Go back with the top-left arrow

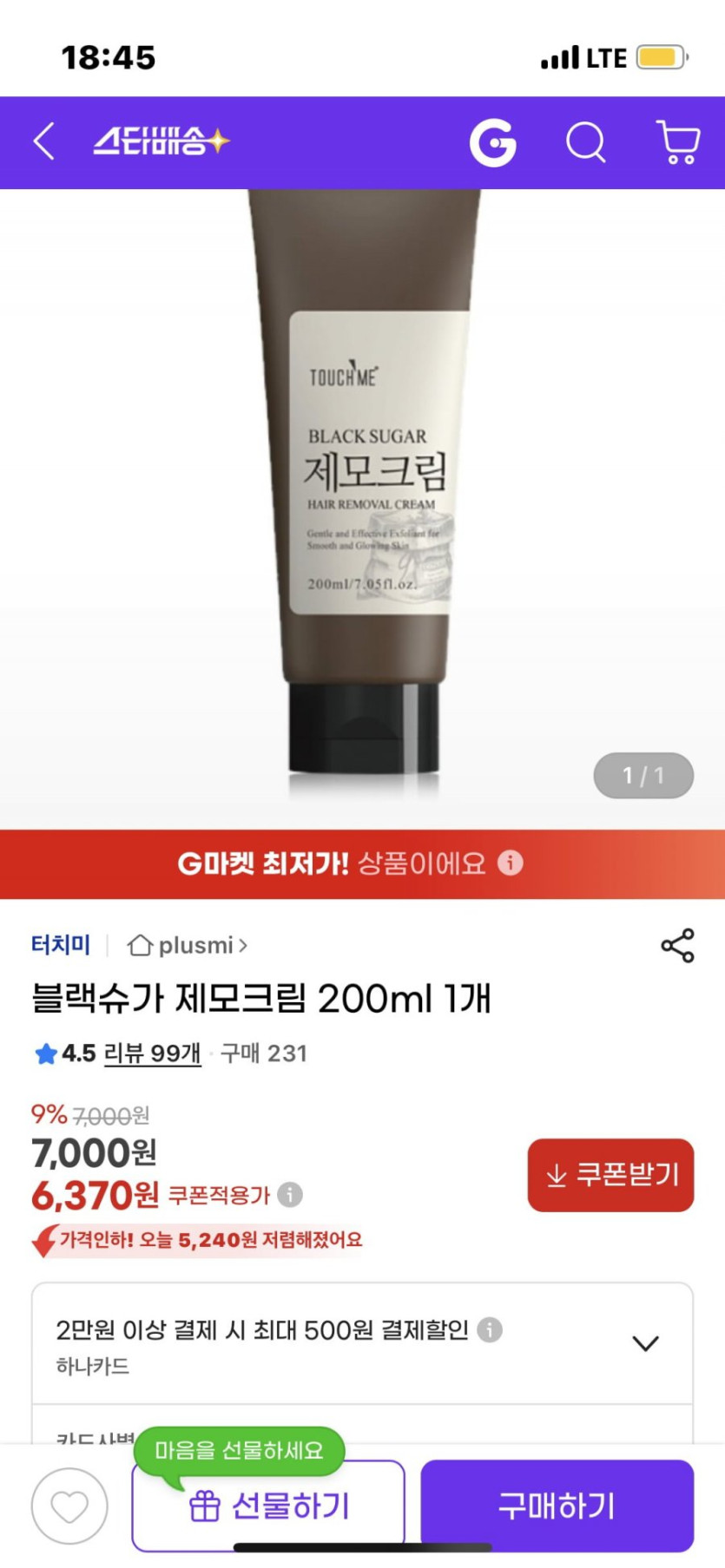(x=44, y=141)
